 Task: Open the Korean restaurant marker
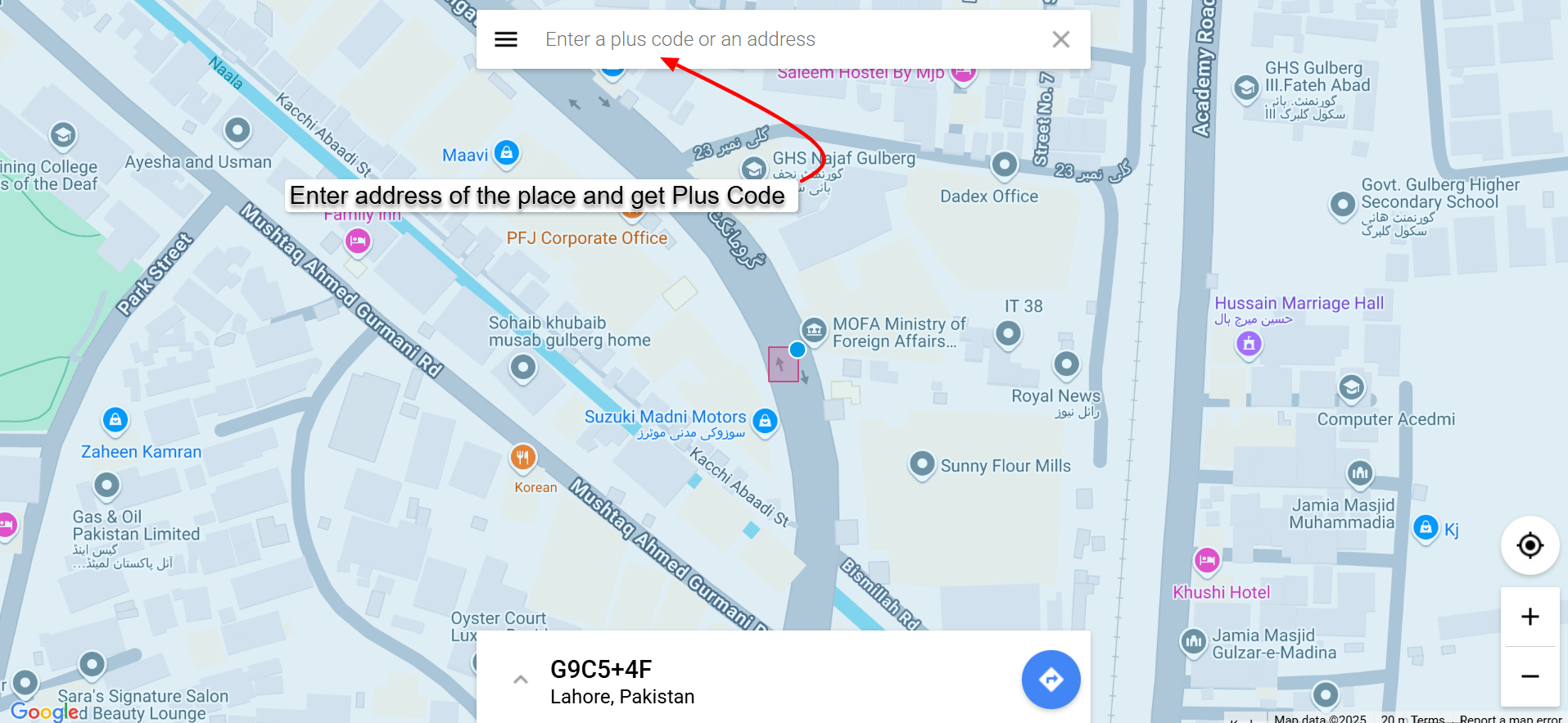tap(523, 458)
